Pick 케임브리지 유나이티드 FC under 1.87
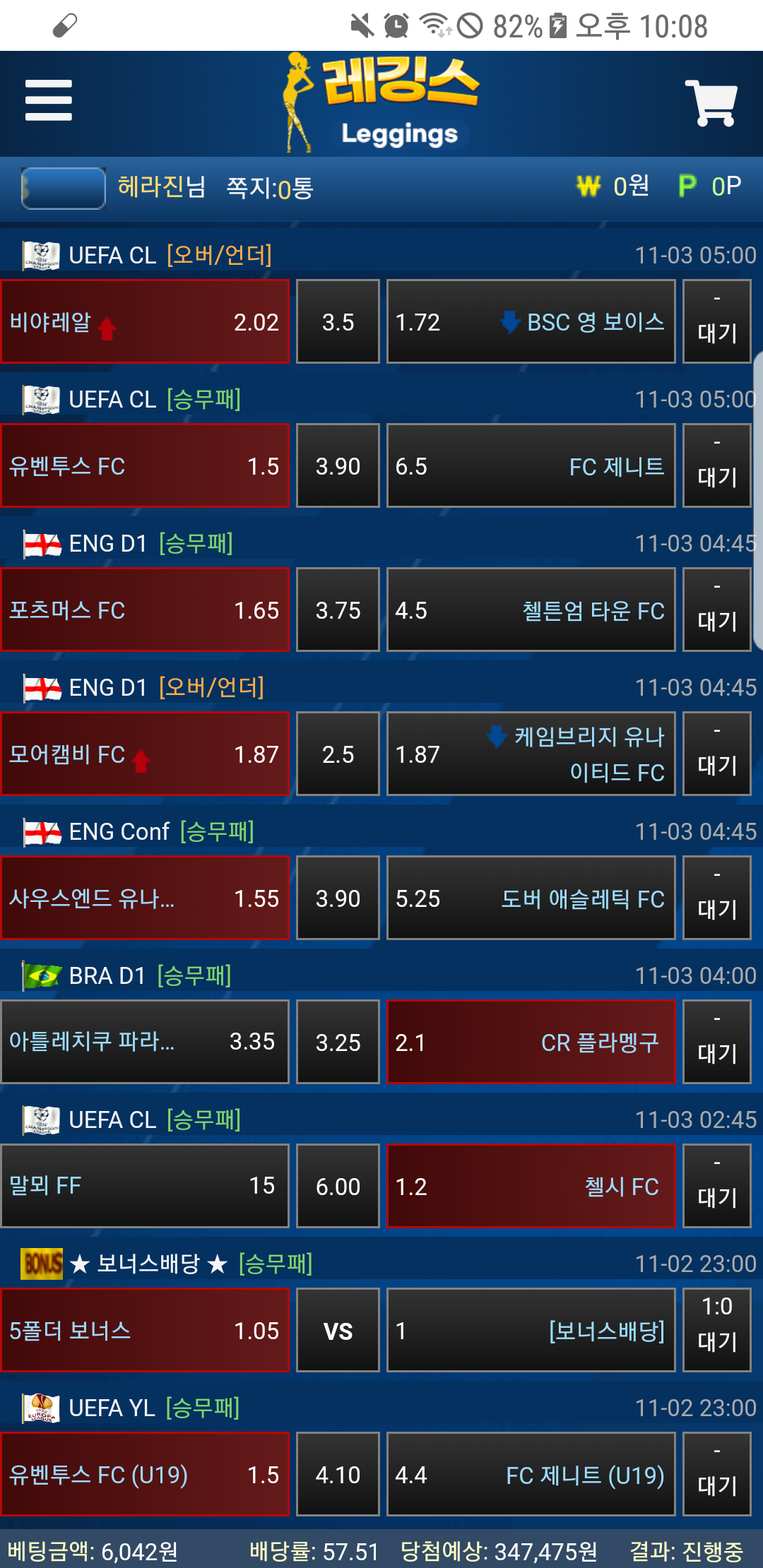 point(531,754)
